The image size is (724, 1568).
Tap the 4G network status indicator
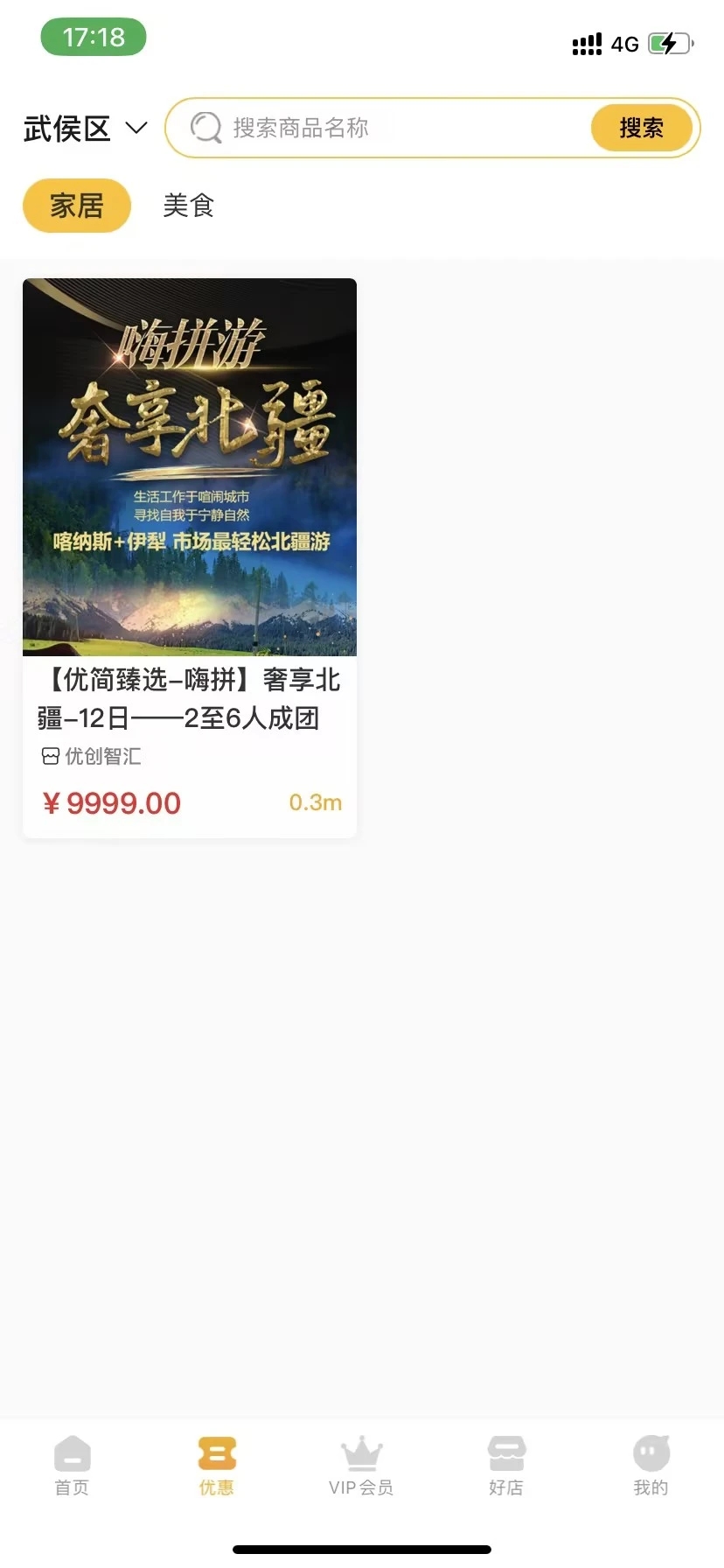628,43
